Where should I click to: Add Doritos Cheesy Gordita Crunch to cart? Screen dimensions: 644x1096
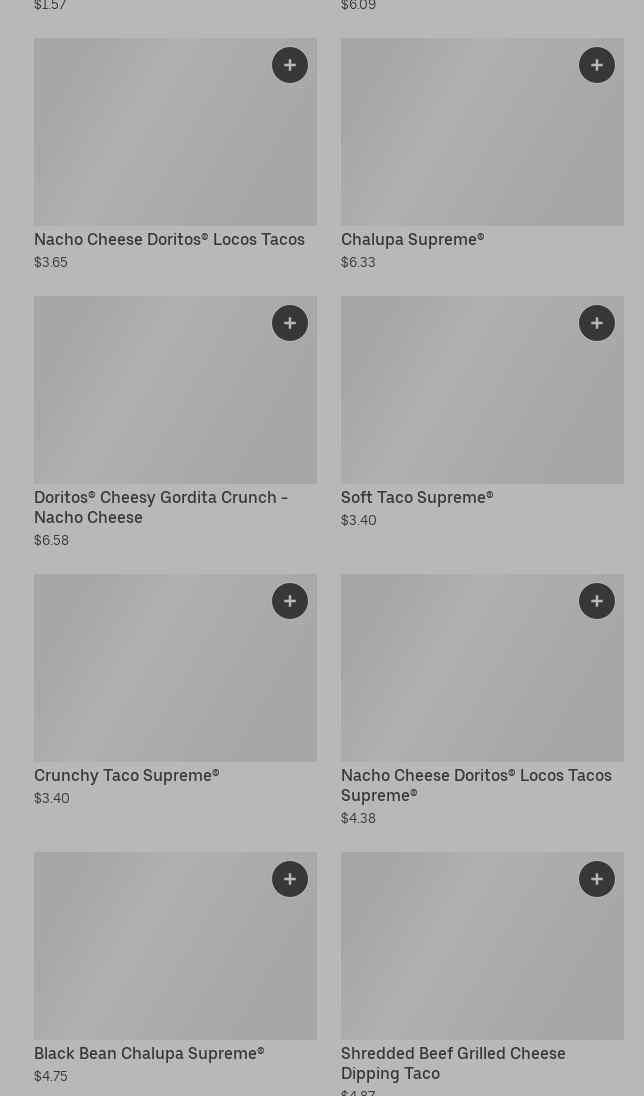coord(290,323)
